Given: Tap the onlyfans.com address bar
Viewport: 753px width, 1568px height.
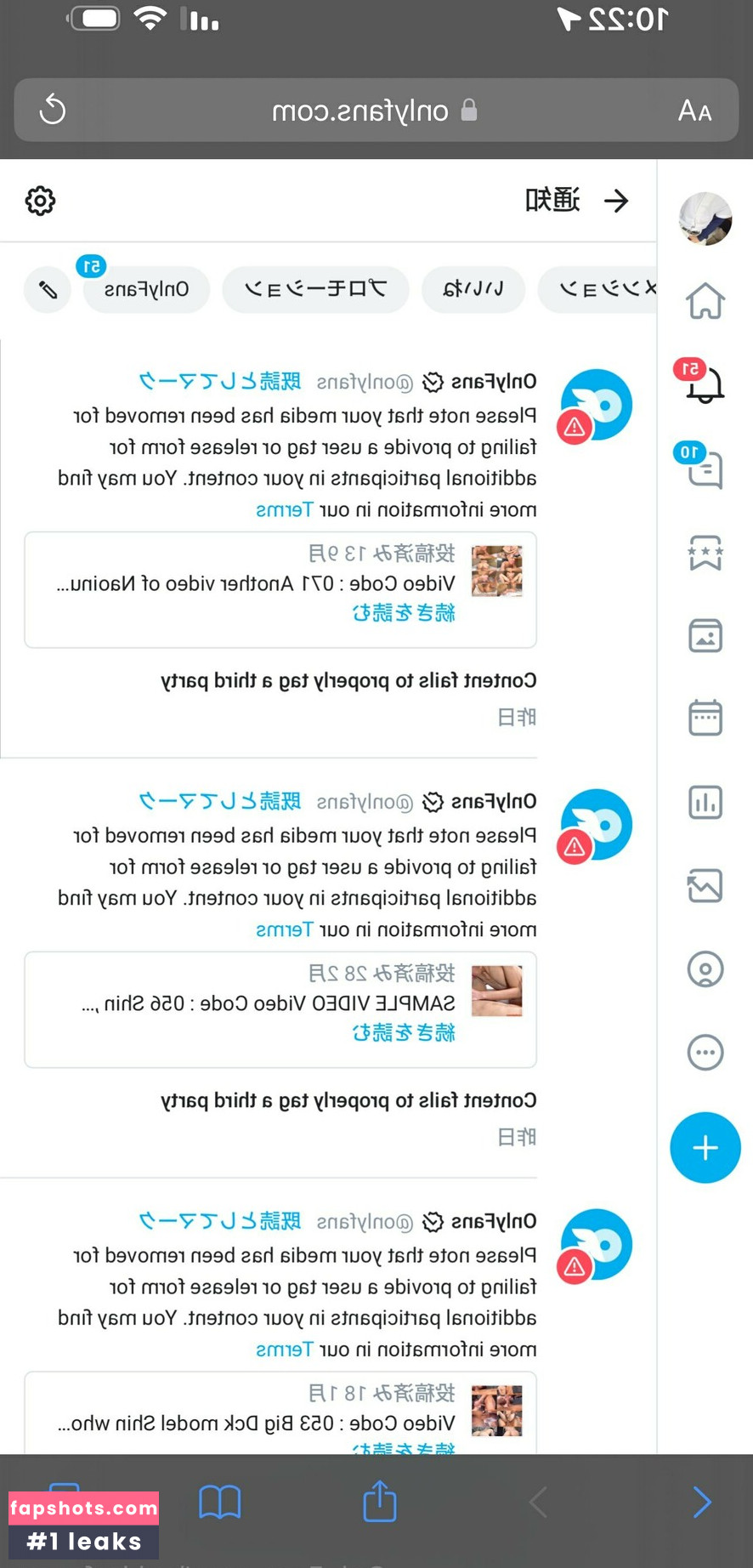Looking at the screenshot, I should click(x=374, y=111).
